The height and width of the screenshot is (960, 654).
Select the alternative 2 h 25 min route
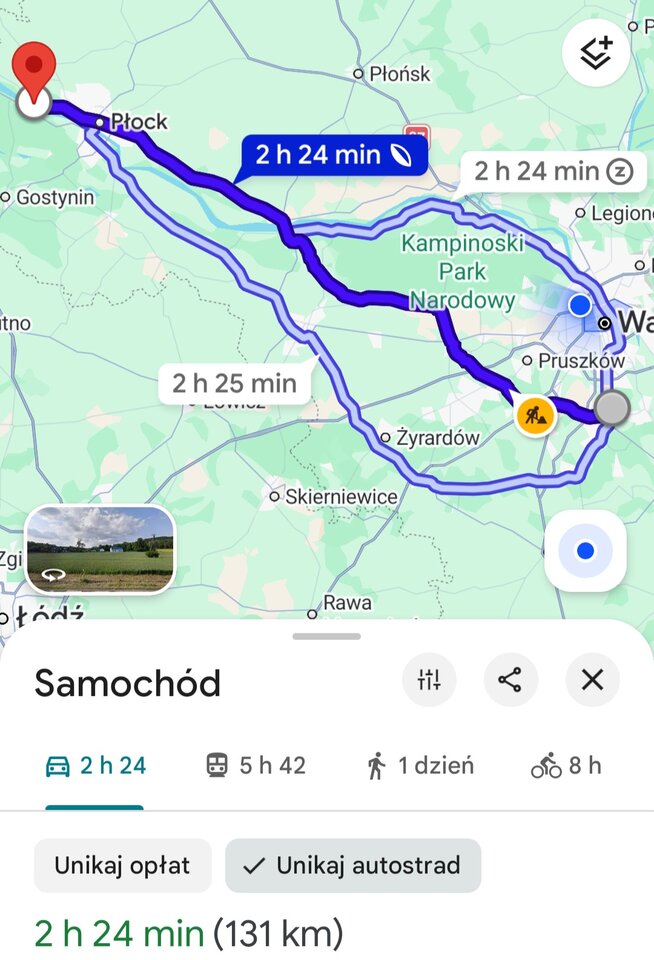pyautogui.click(x=234, y=383)
